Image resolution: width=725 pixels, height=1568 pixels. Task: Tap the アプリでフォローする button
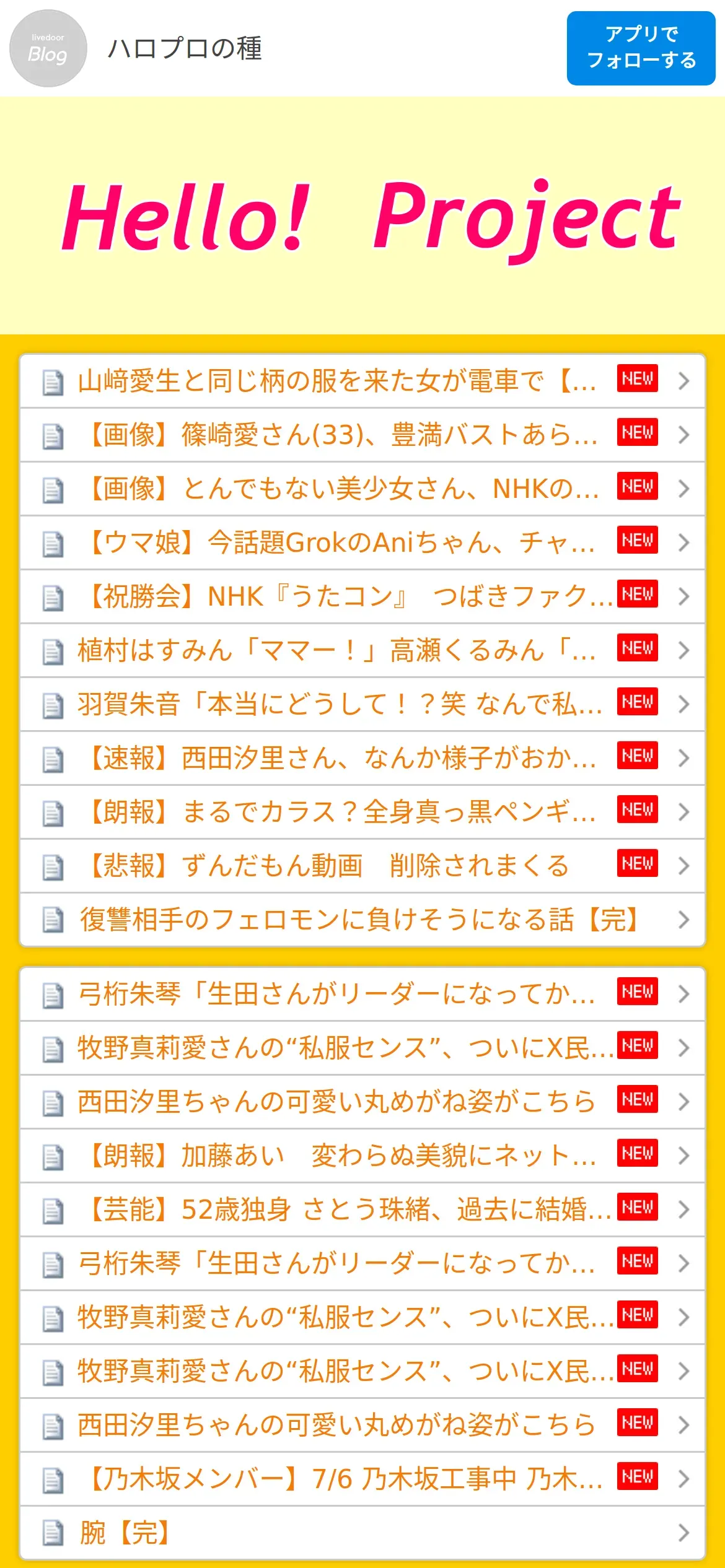641,48
